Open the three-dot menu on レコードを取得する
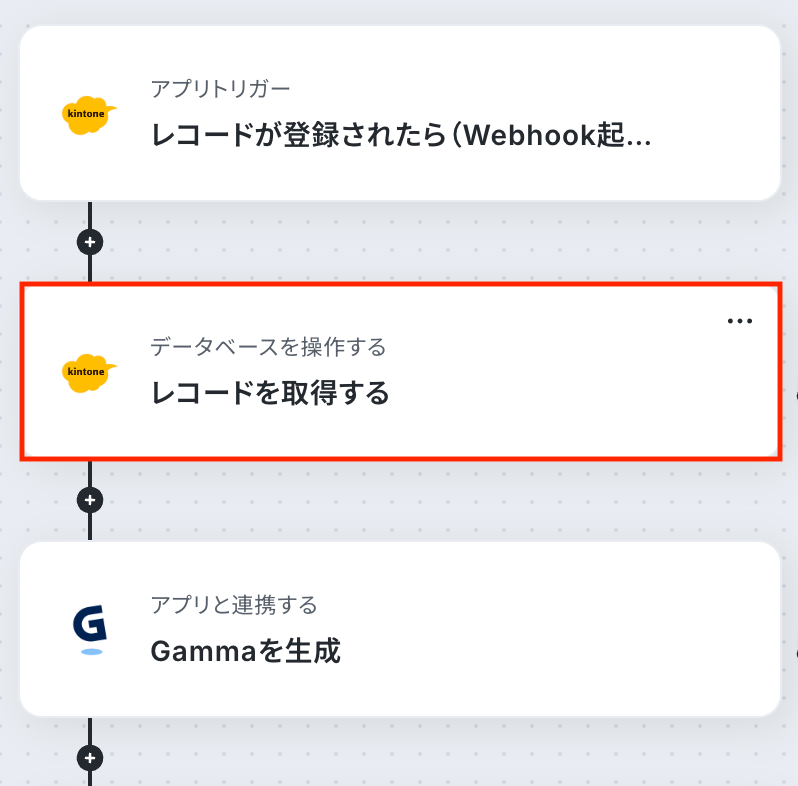Image resolution: width=798 pixels, height=786 pixels. (x=739, y=321)
